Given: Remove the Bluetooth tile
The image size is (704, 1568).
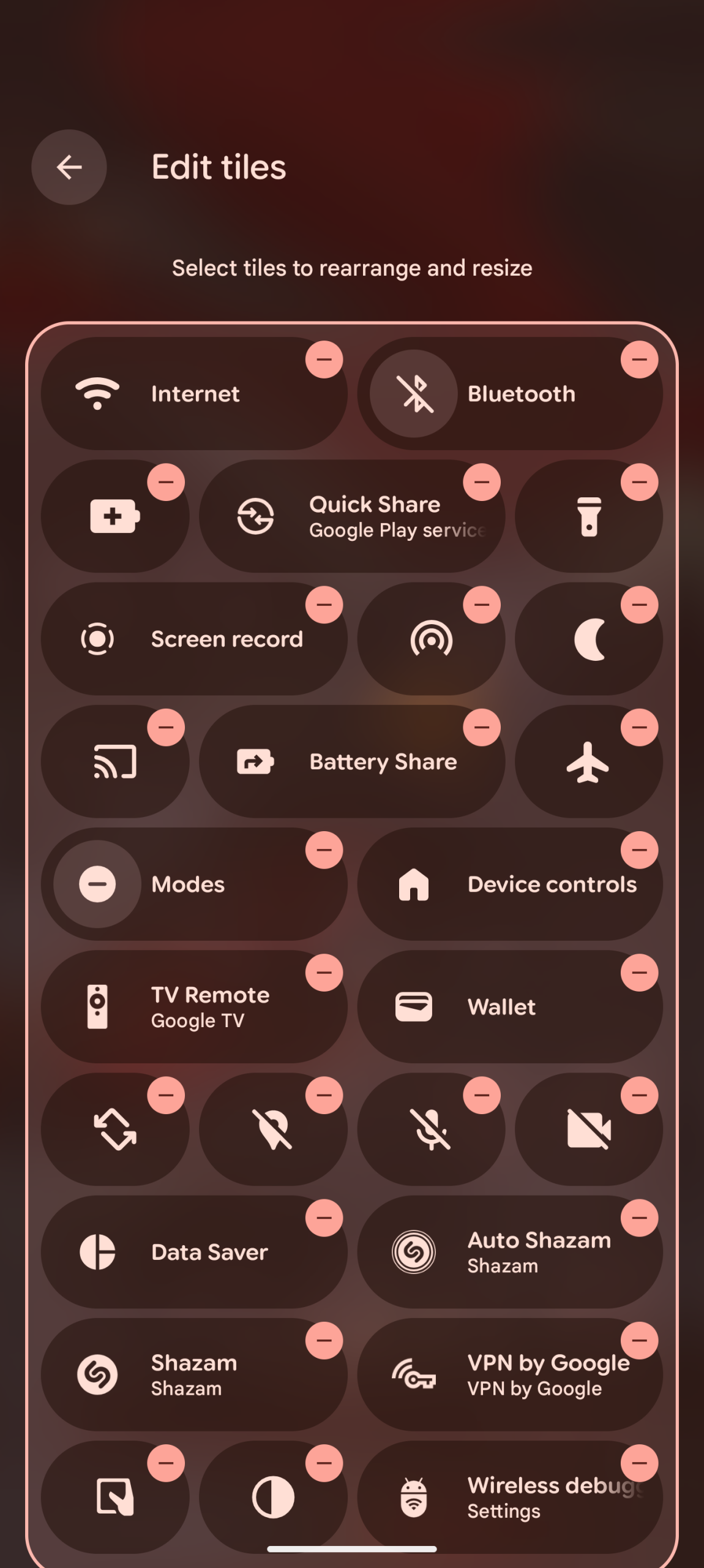Looking at the screenshot, I should point(639,360).
